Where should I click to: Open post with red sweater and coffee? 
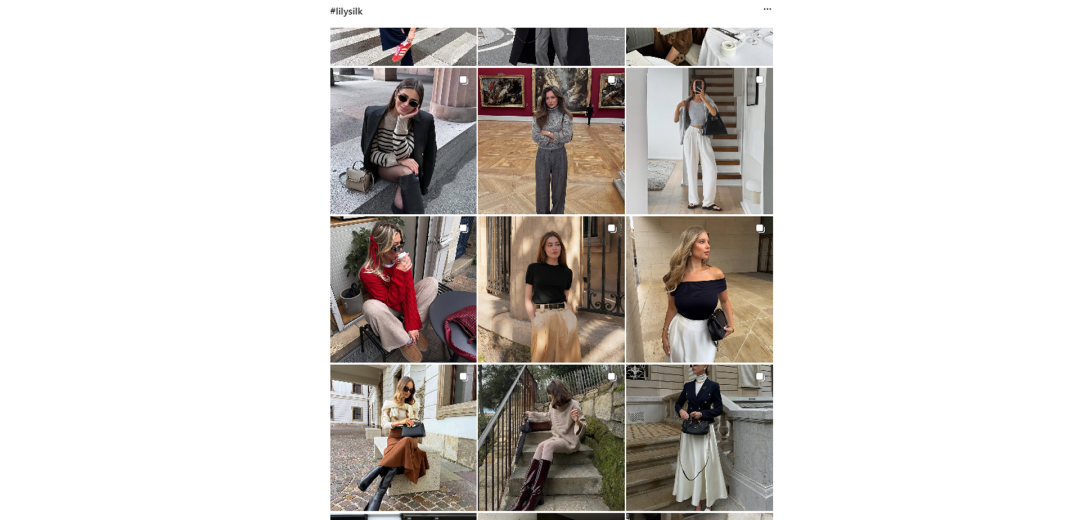pyautogui.click(x=403, y=289)
